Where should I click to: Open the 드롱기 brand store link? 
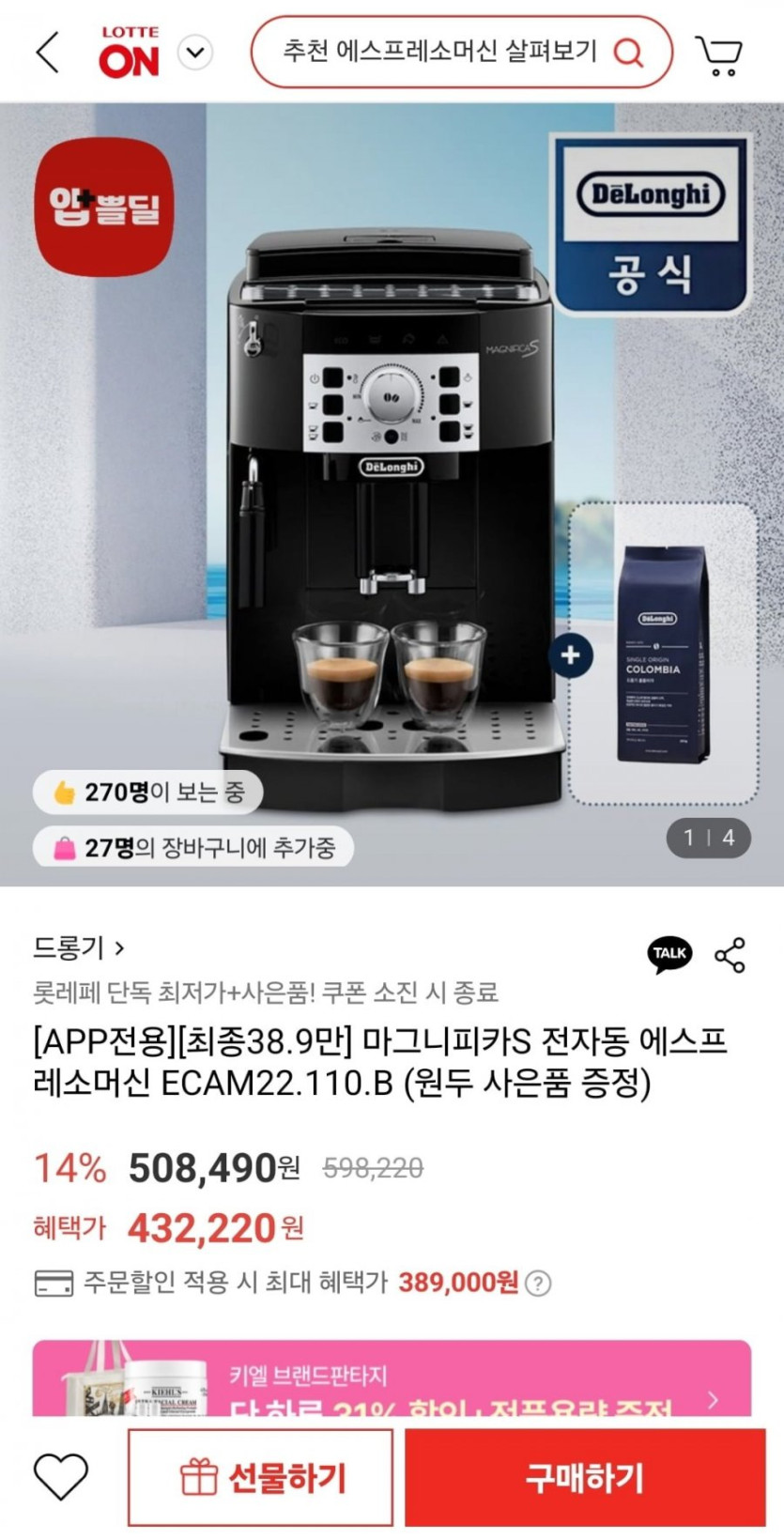click(x=79, y=948)
